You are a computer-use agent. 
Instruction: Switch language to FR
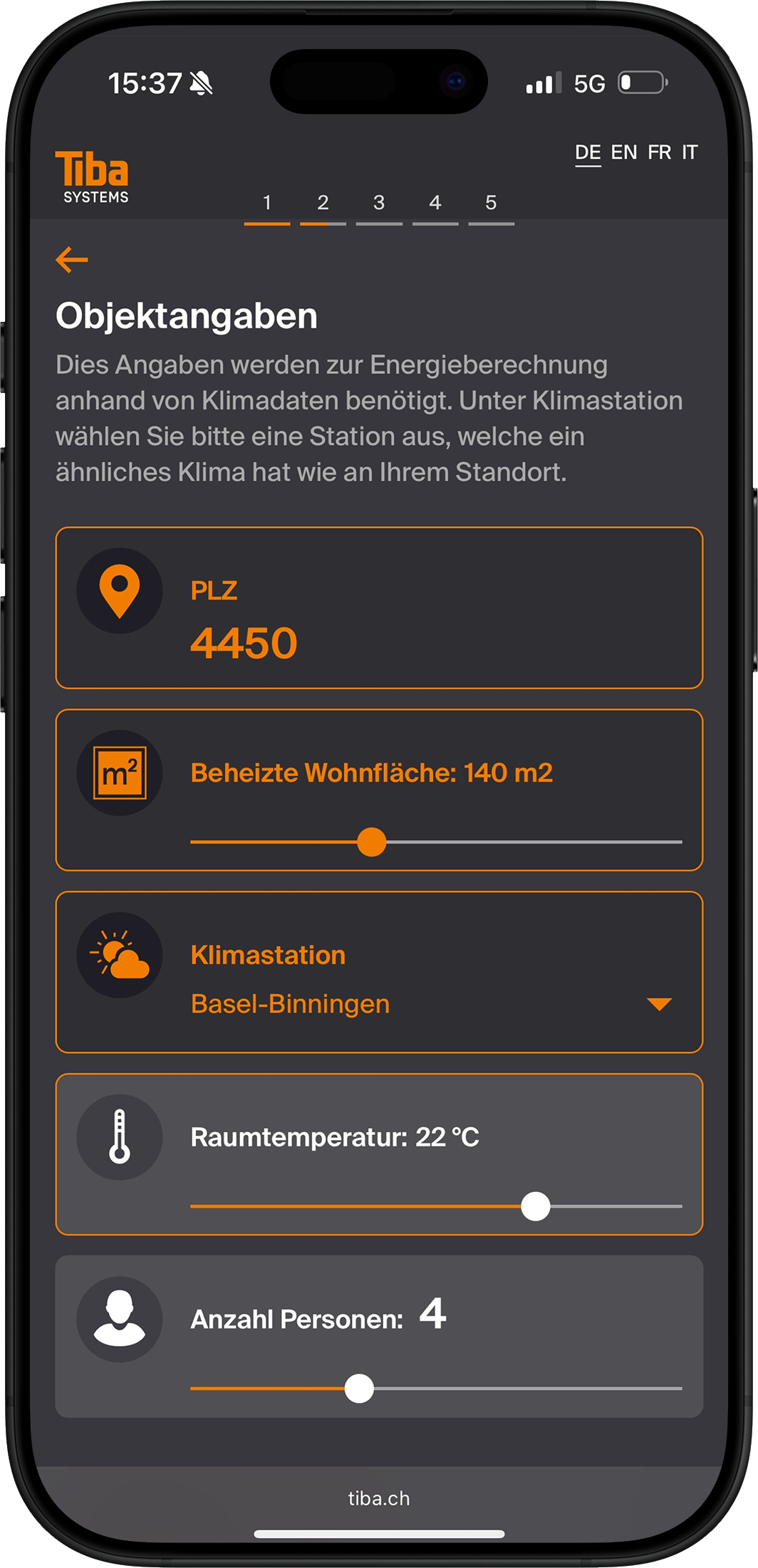click(x=659, y=152)
